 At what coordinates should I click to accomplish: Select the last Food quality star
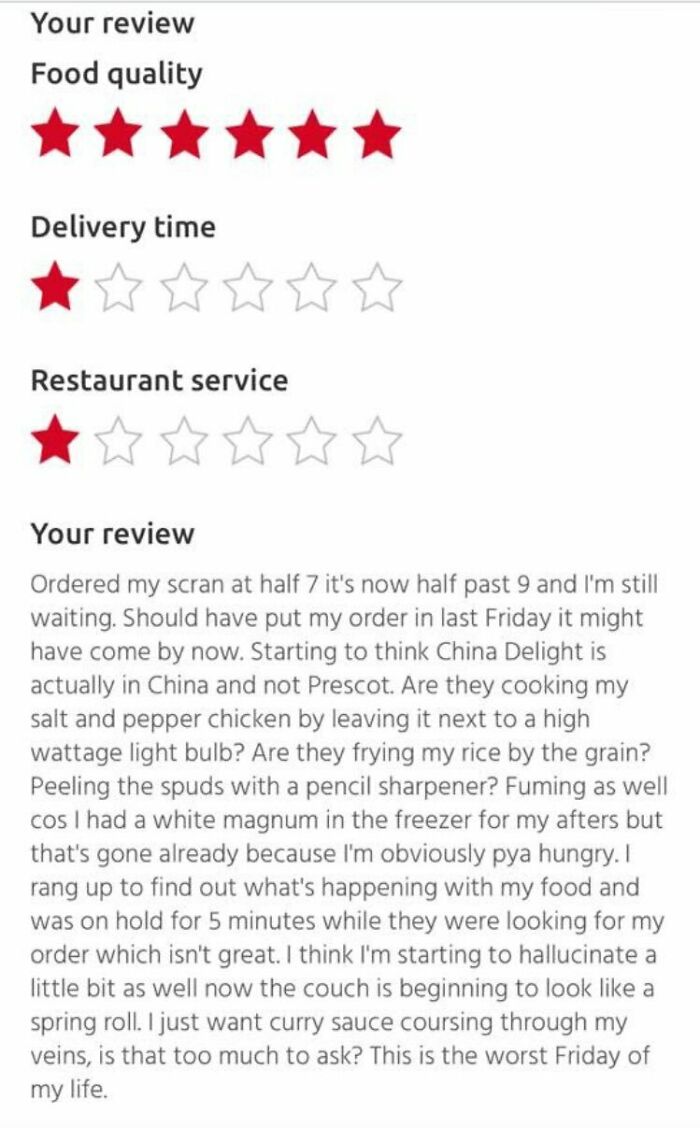378,135
